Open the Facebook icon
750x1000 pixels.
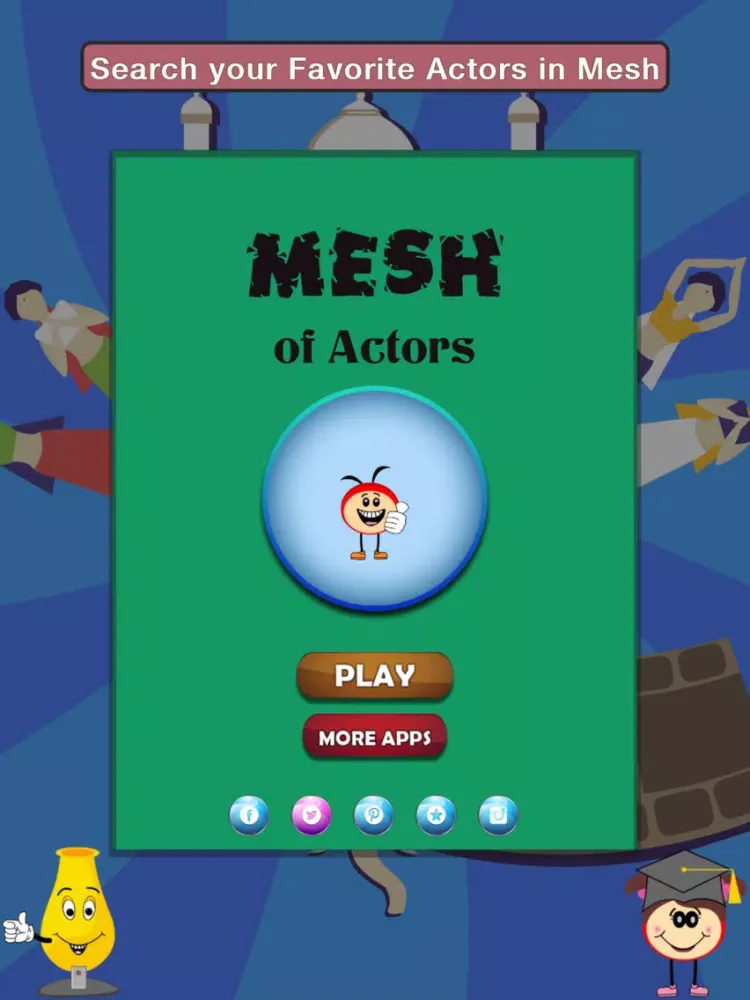(249, 815)
